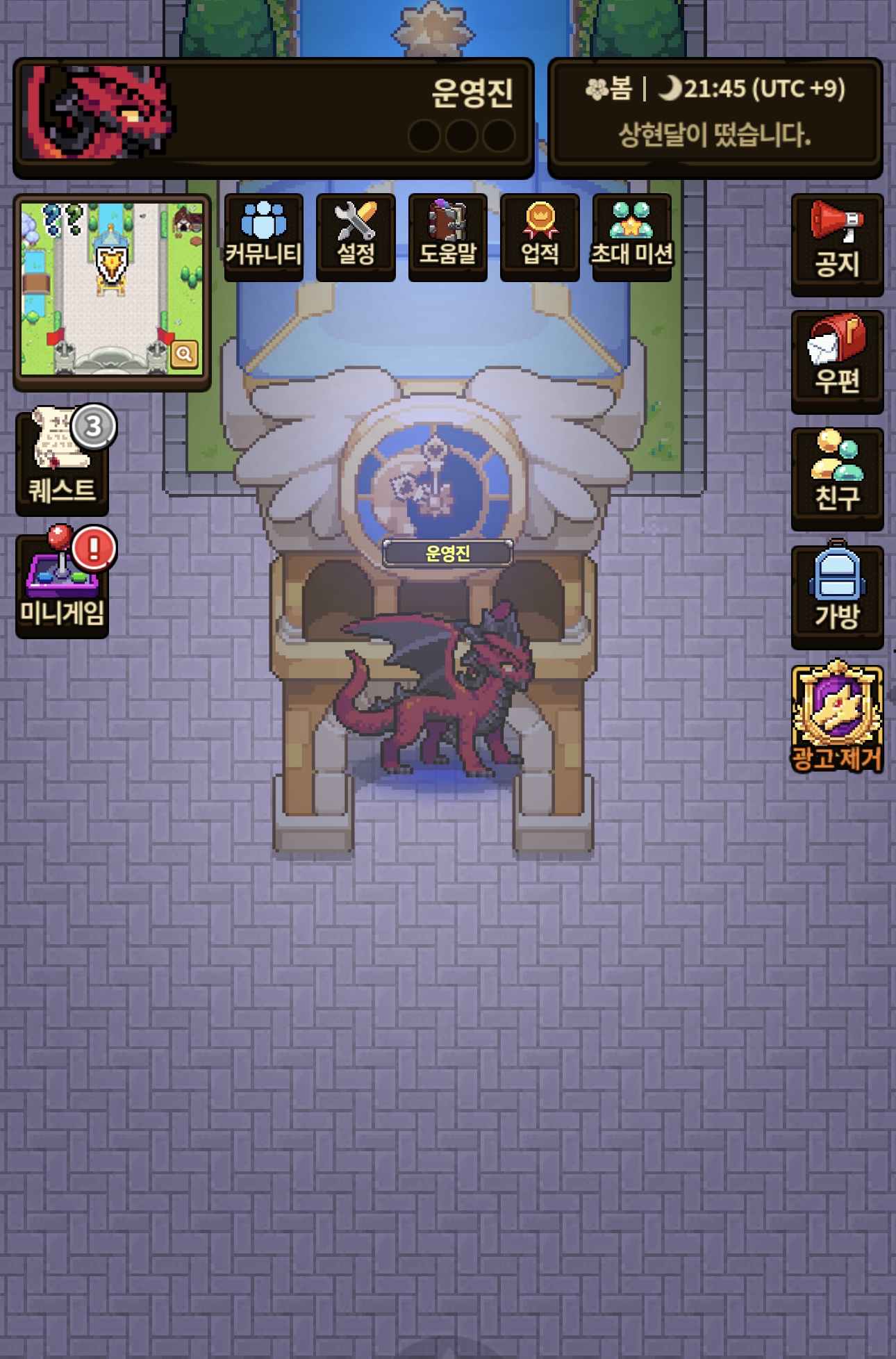Check the 공지 notices
Viewport: 896px width, 1359px height.
click(x=837, y=243)
